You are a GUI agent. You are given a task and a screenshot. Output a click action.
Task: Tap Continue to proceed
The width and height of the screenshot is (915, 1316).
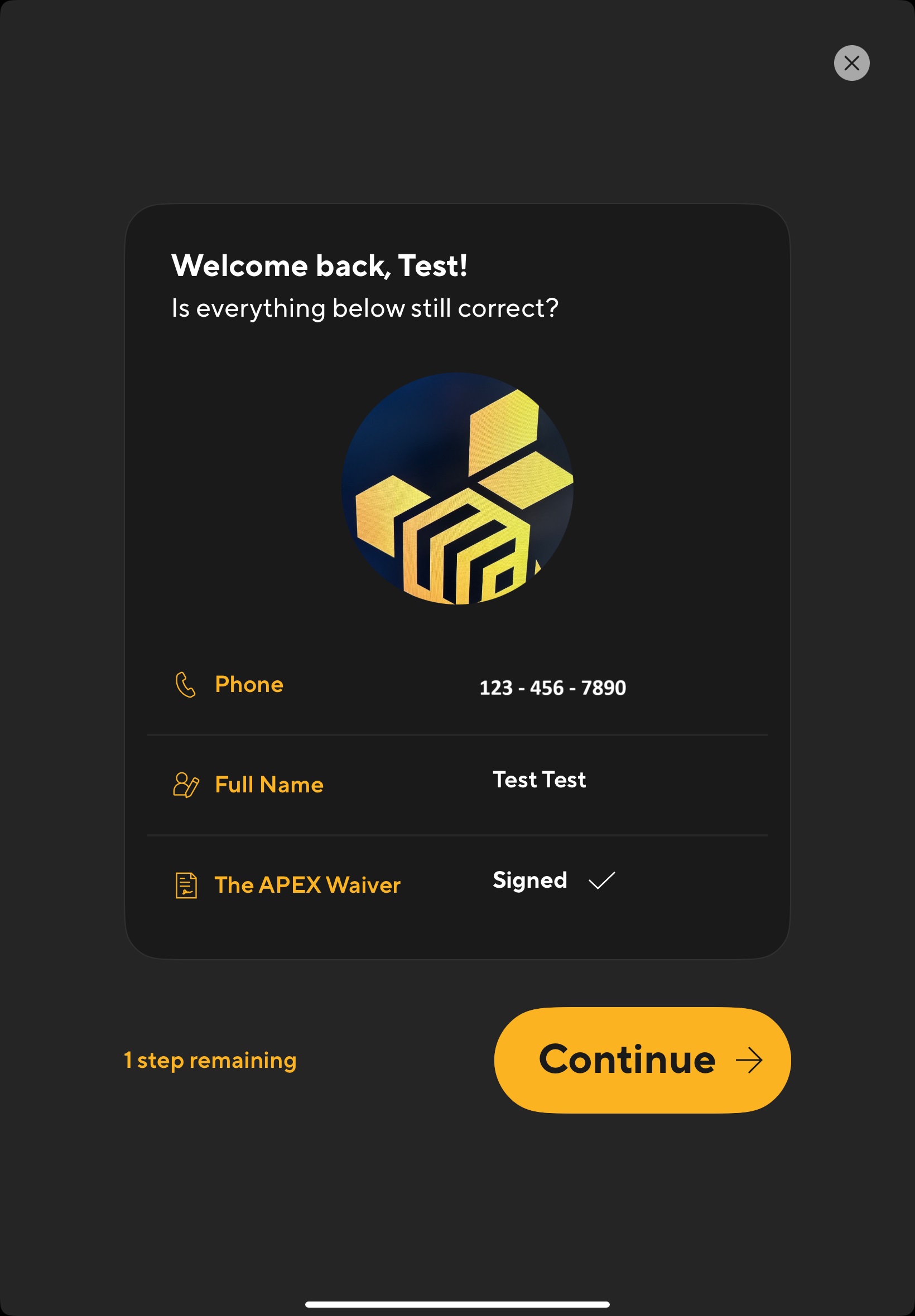642,1060
